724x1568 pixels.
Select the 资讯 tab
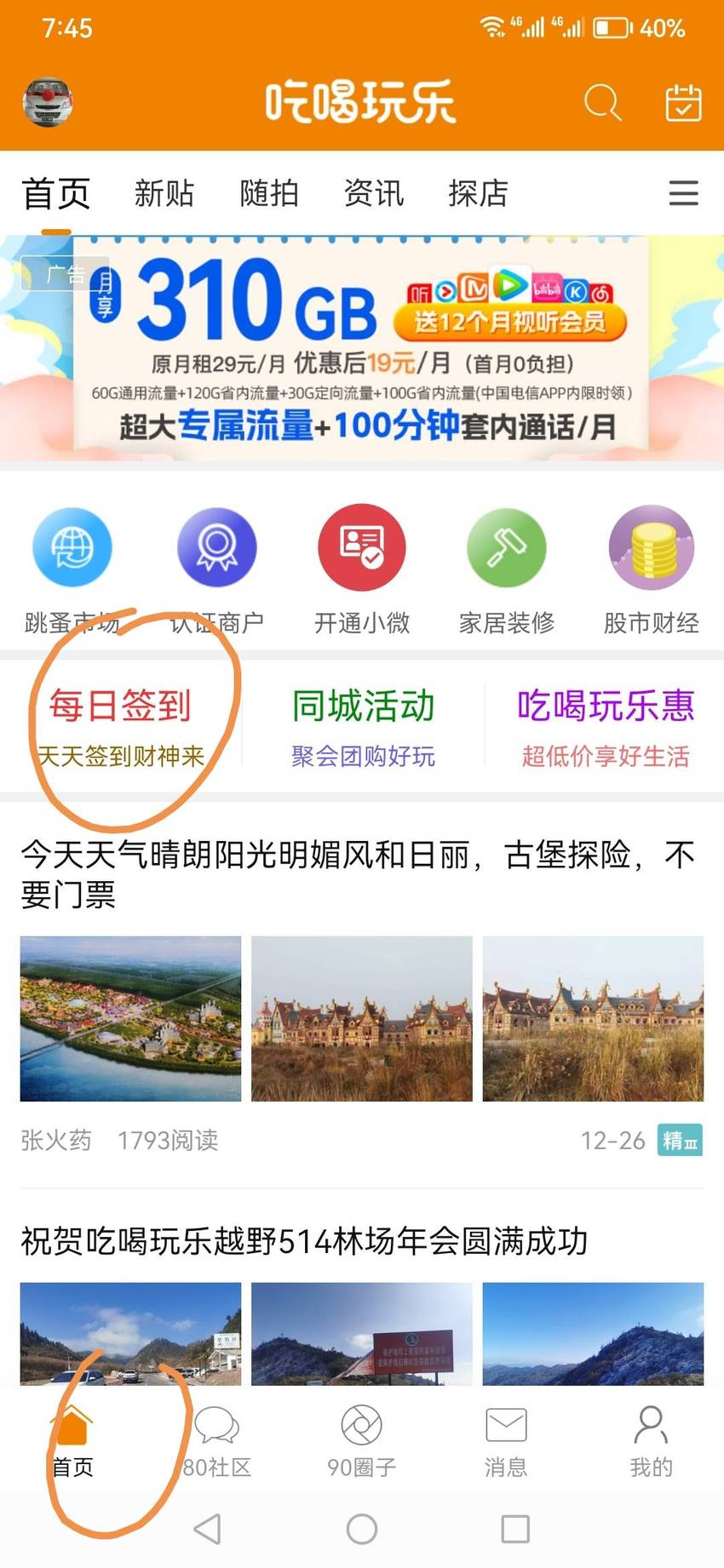pos(374,193)
